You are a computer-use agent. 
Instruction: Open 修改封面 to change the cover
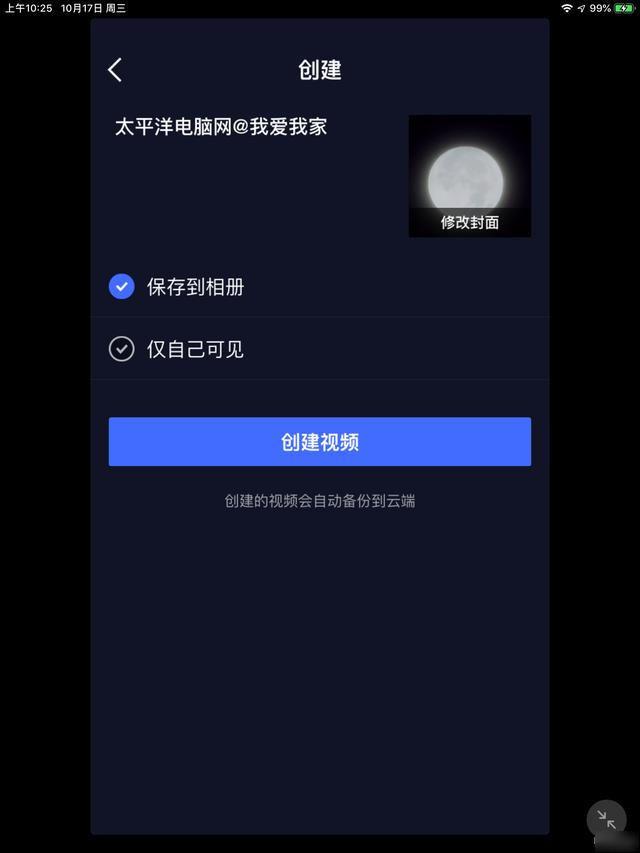(x=469, y=222)
